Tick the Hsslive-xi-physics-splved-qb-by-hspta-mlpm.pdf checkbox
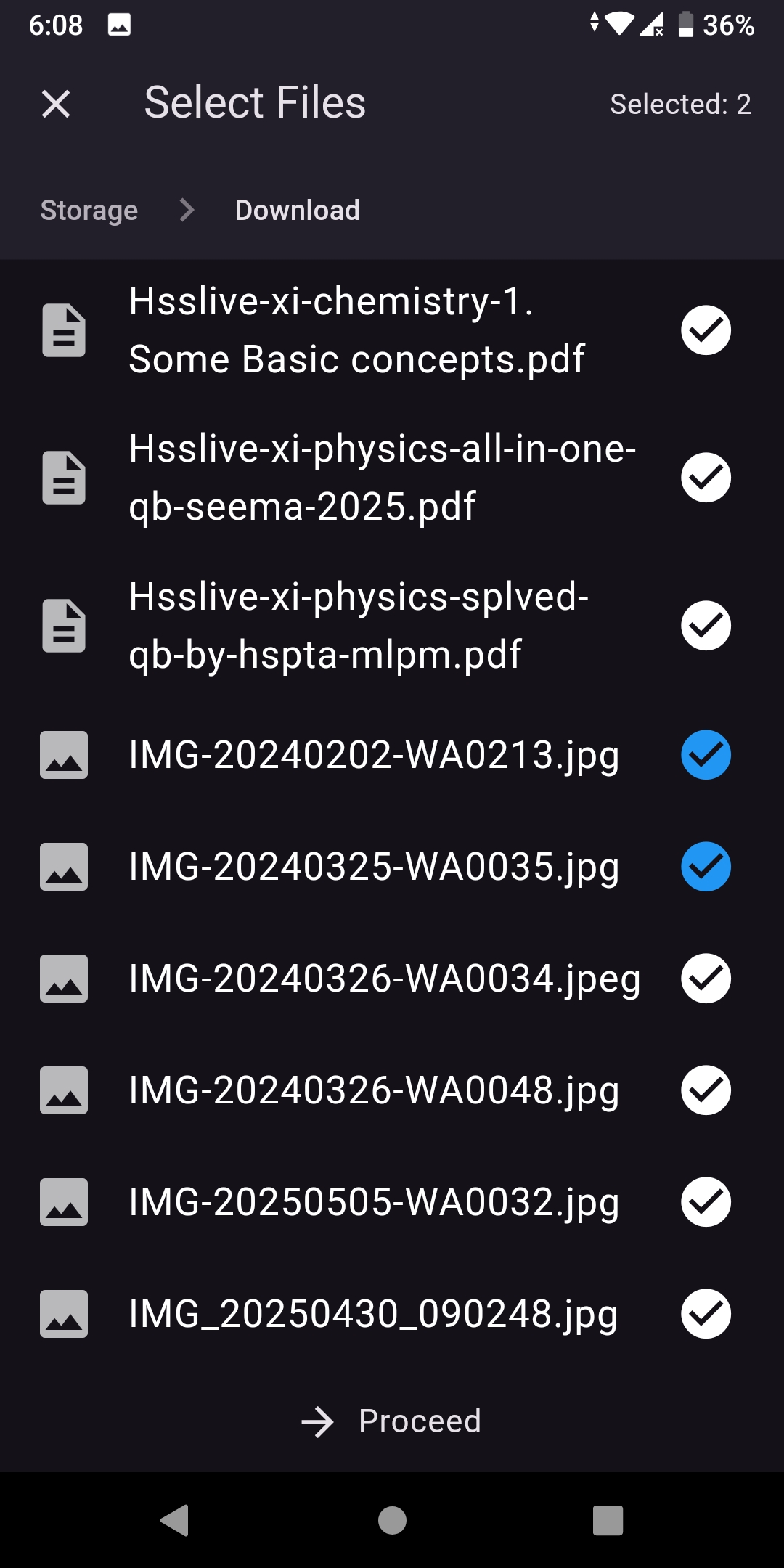 706,626
